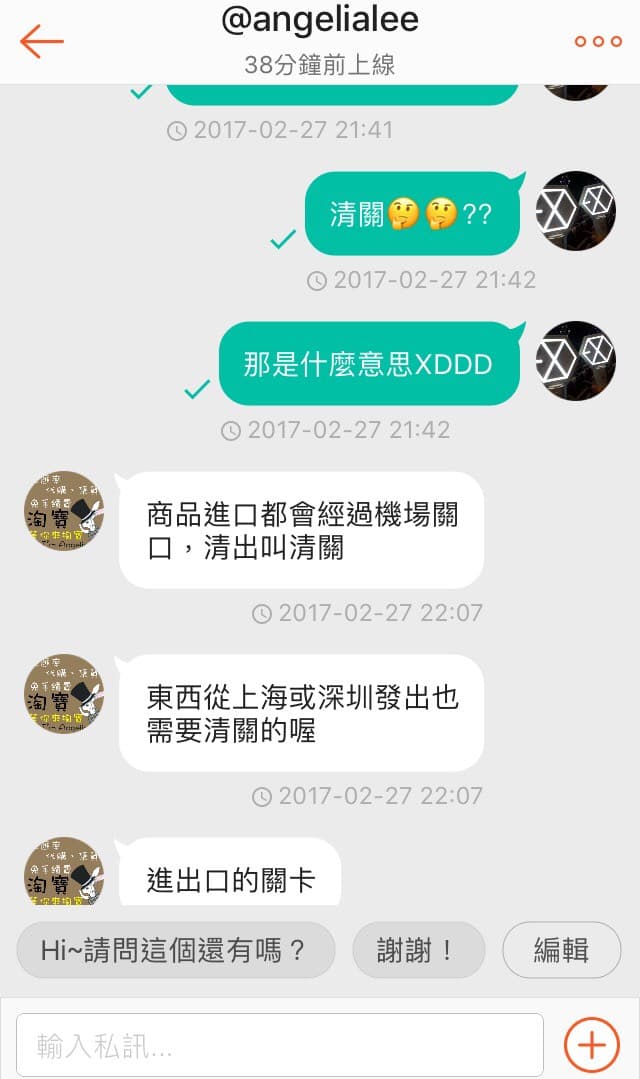Viewport: 640px width, 1079px height.
Task: Tap my avatar next to 那是什麼意思XDDD
Action: (576, 361)
